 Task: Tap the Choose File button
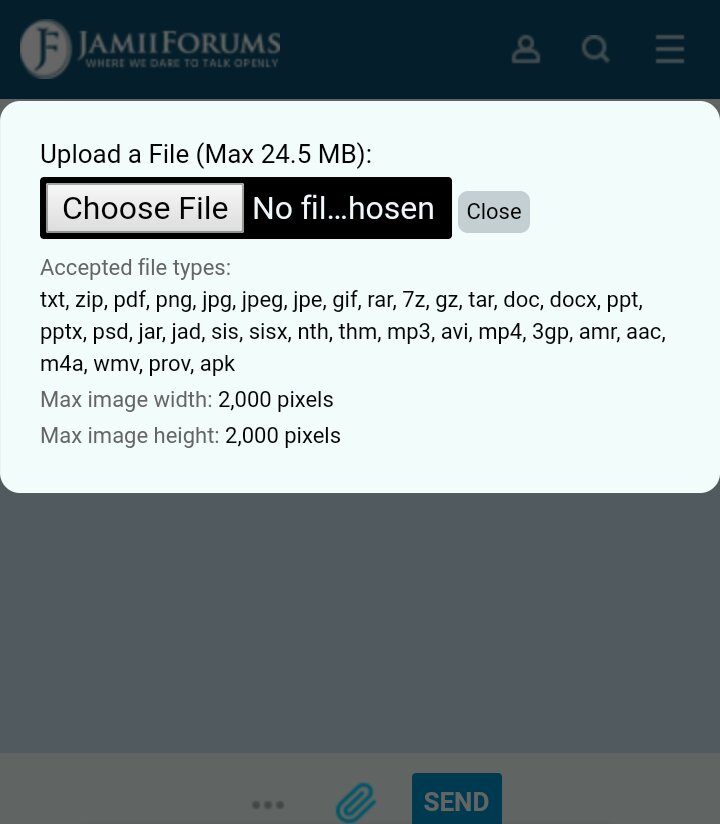pyautogui.click(x=145, y=208)
